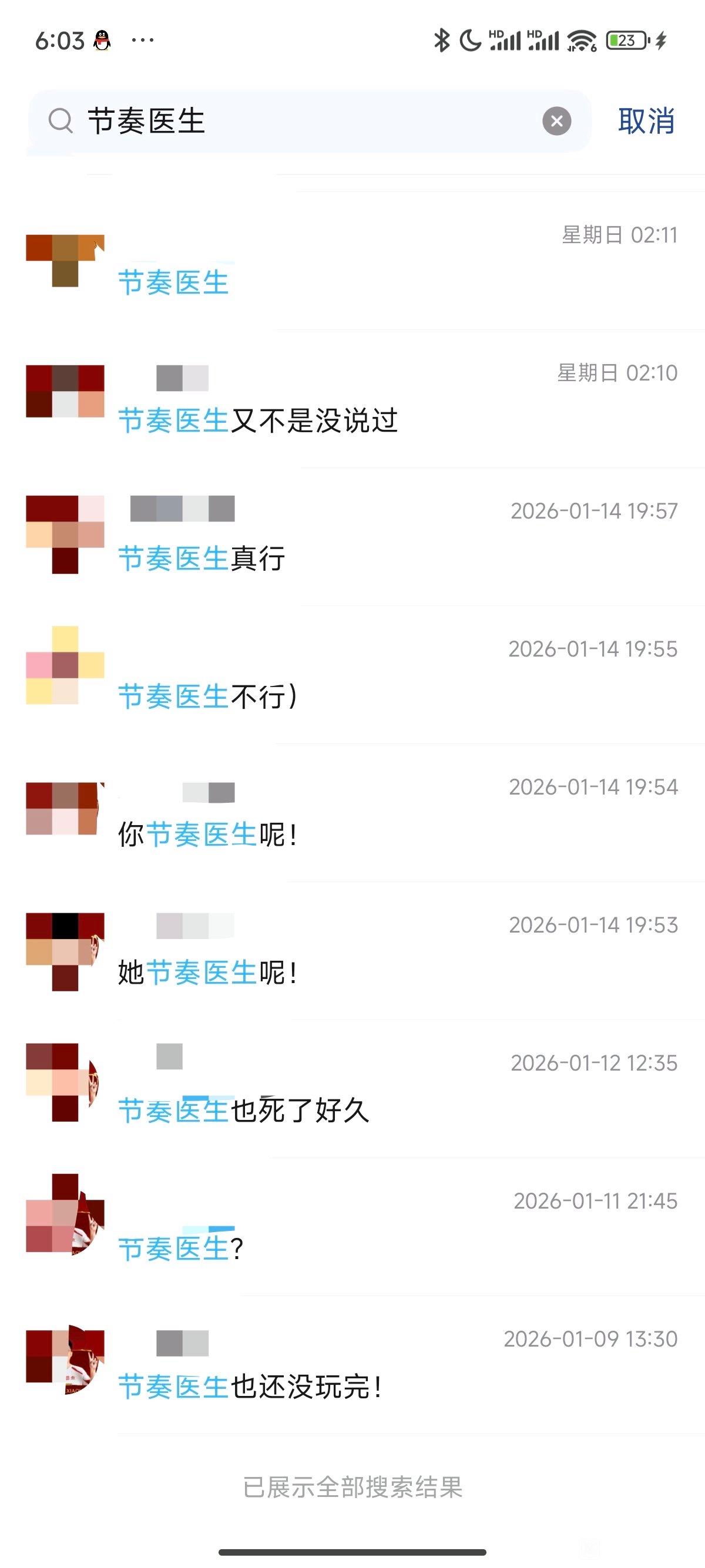View the message 节奏医生真行

(x=365, y=537)
